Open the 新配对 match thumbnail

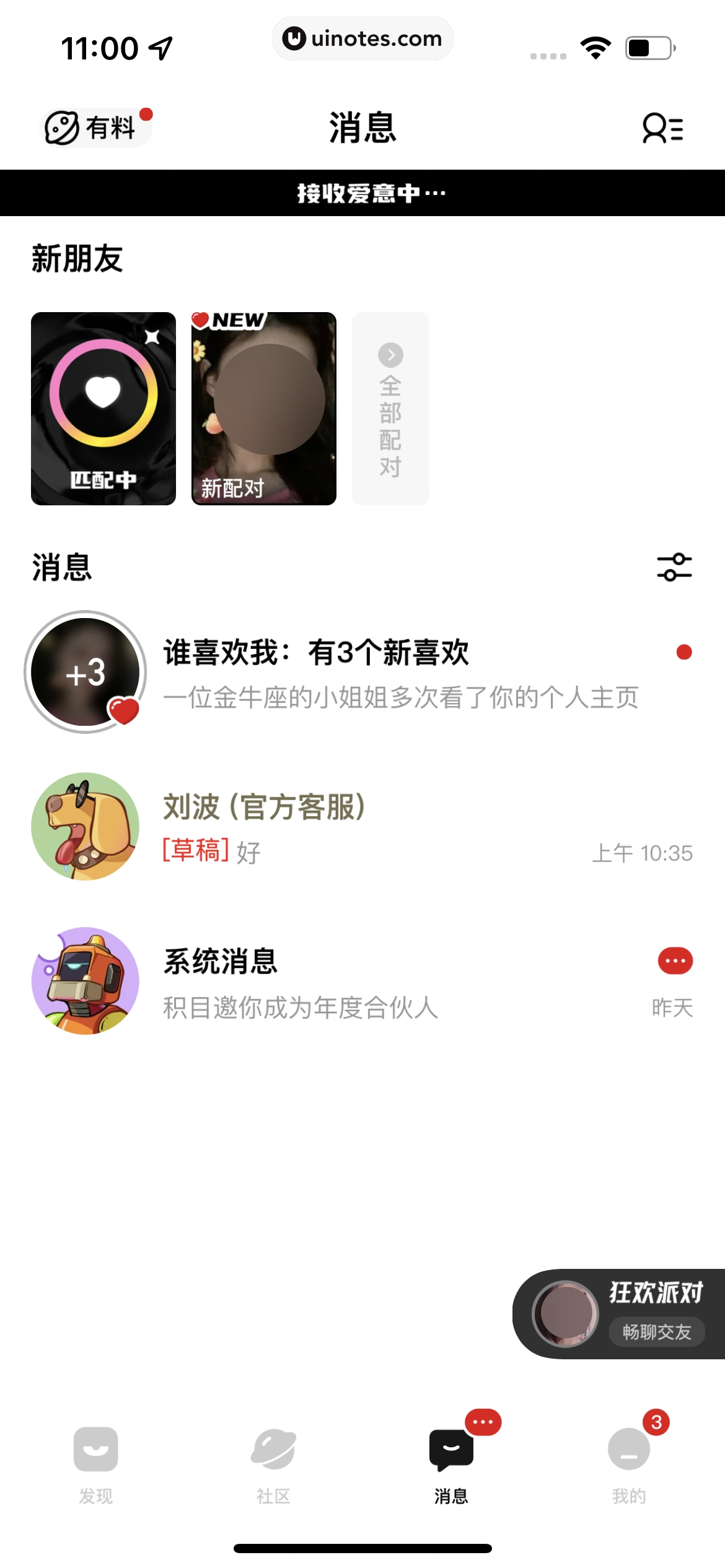(263, 410)
